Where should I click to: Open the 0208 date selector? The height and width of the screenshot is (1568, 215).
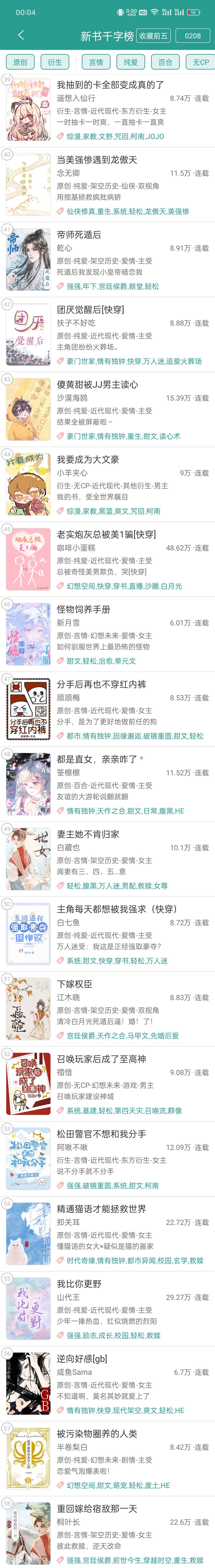click(193, 36)
